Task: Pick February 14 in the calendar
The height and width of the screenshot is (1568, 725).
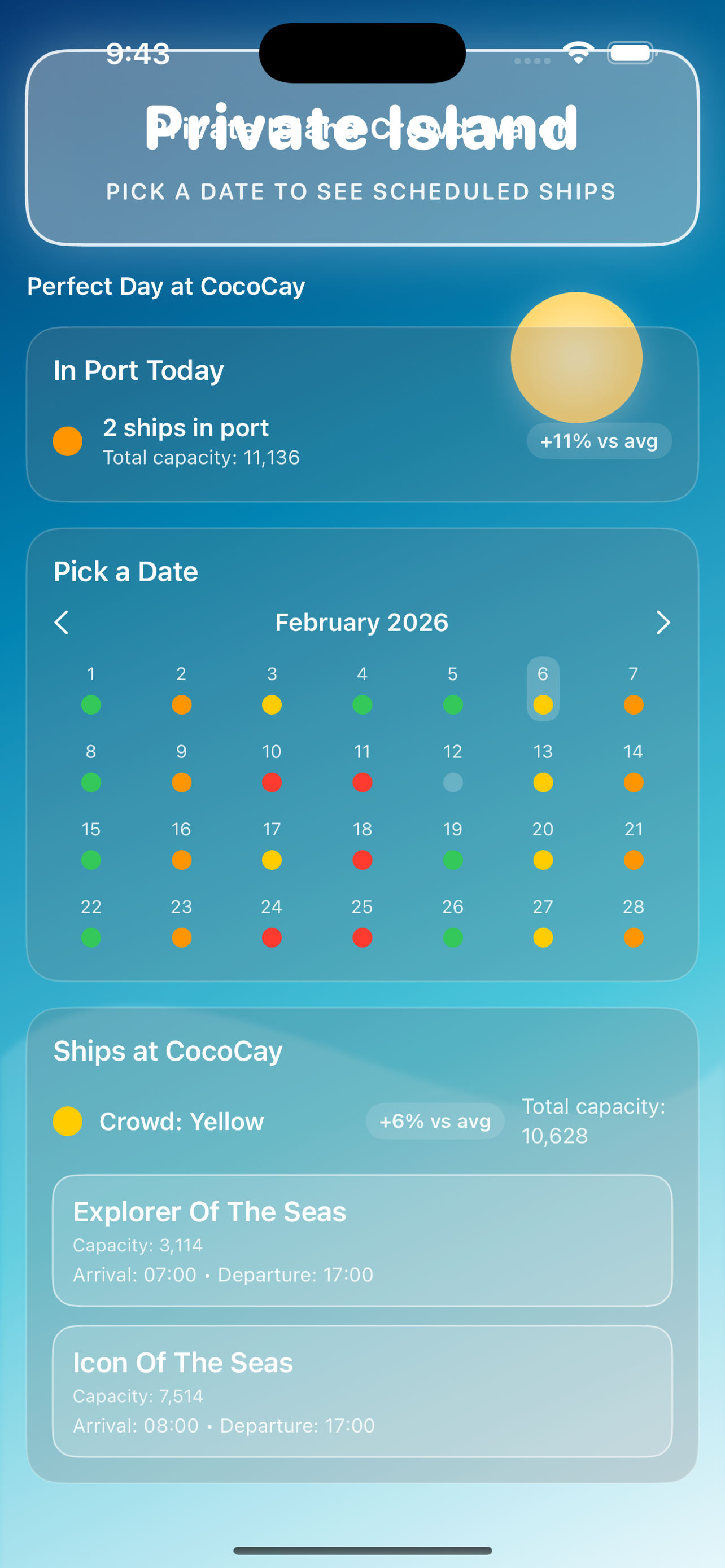Action: click(x=633, y=767)
